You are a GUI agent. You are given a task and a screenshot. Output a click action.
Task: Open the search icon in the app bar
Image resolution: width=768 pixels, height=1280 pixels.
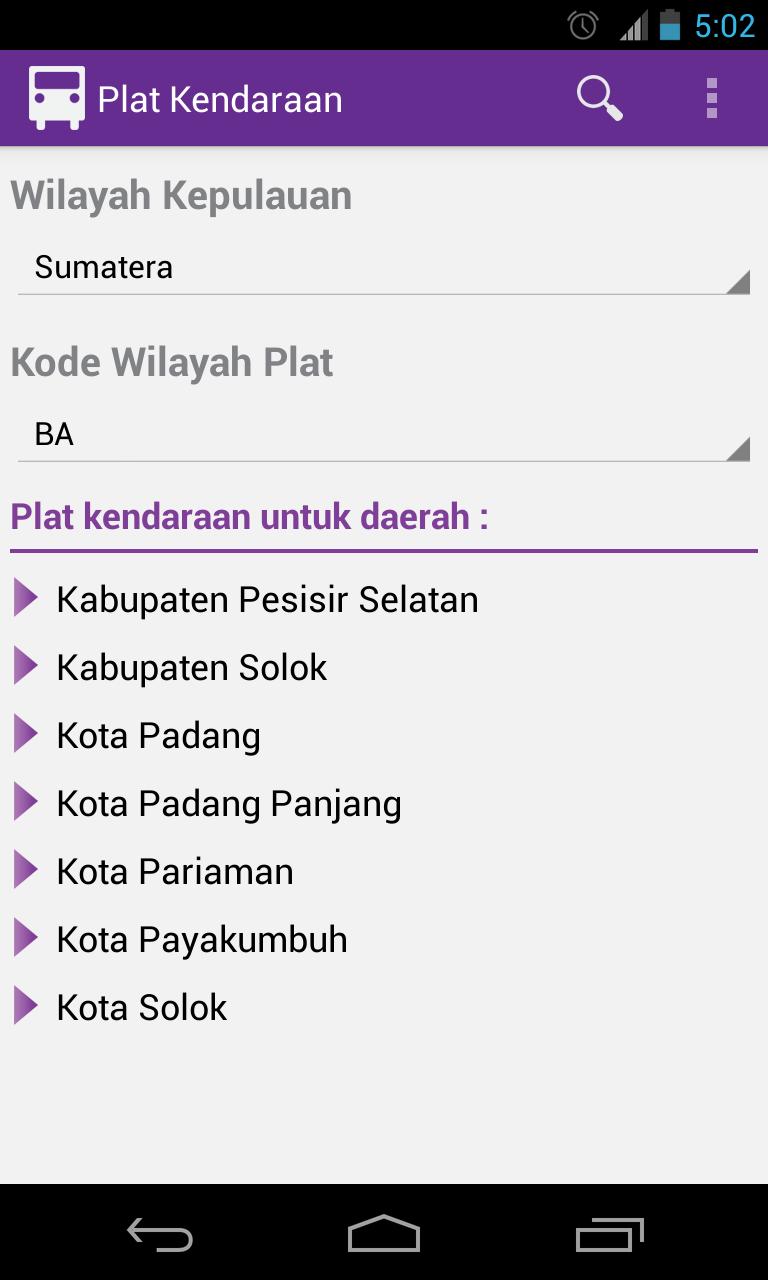(599, 99)
